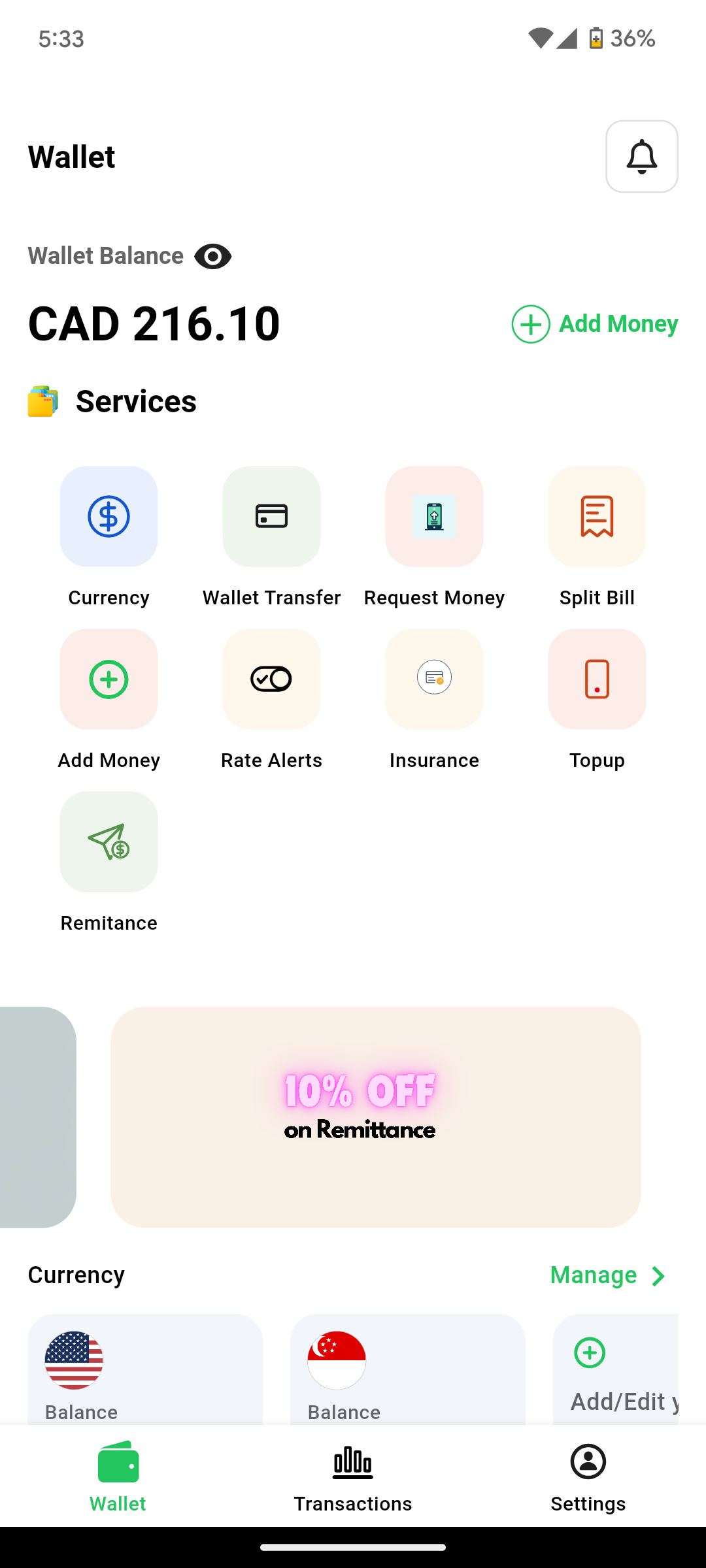Tap Manage in the Currency section

(x=607, y=1275)
